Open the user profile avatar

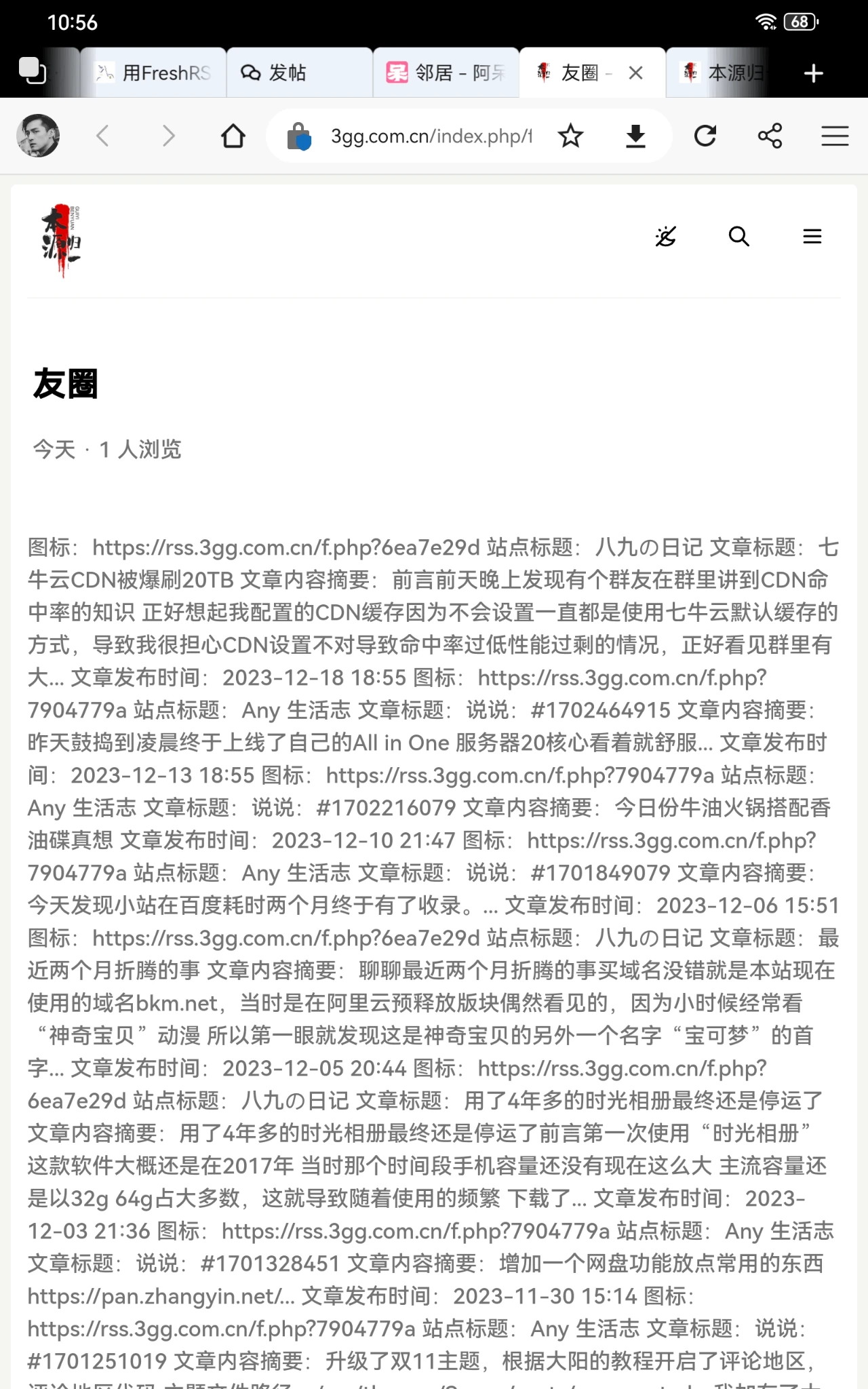click(x=38, y=136)
